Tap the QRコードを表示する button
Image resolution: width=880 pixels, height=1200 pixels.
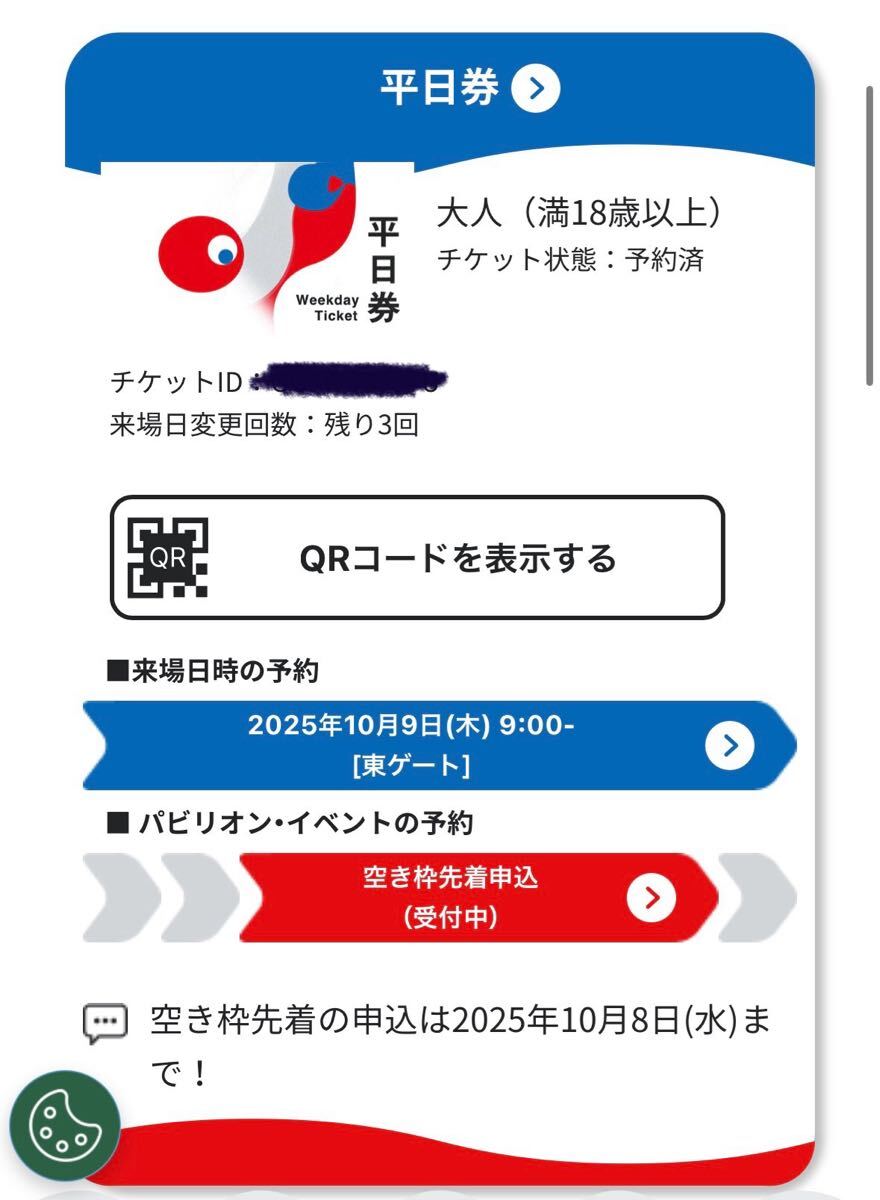pos(416,558)
